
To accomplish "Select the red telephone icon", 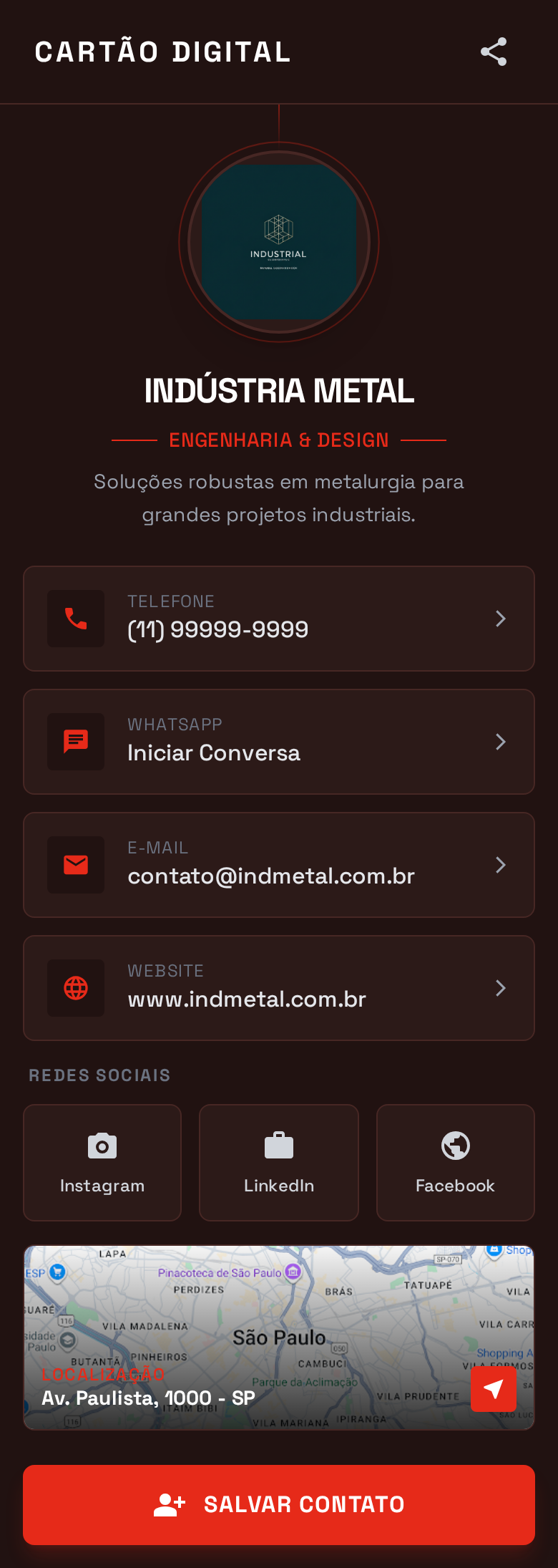I will [x=75, y=619].
